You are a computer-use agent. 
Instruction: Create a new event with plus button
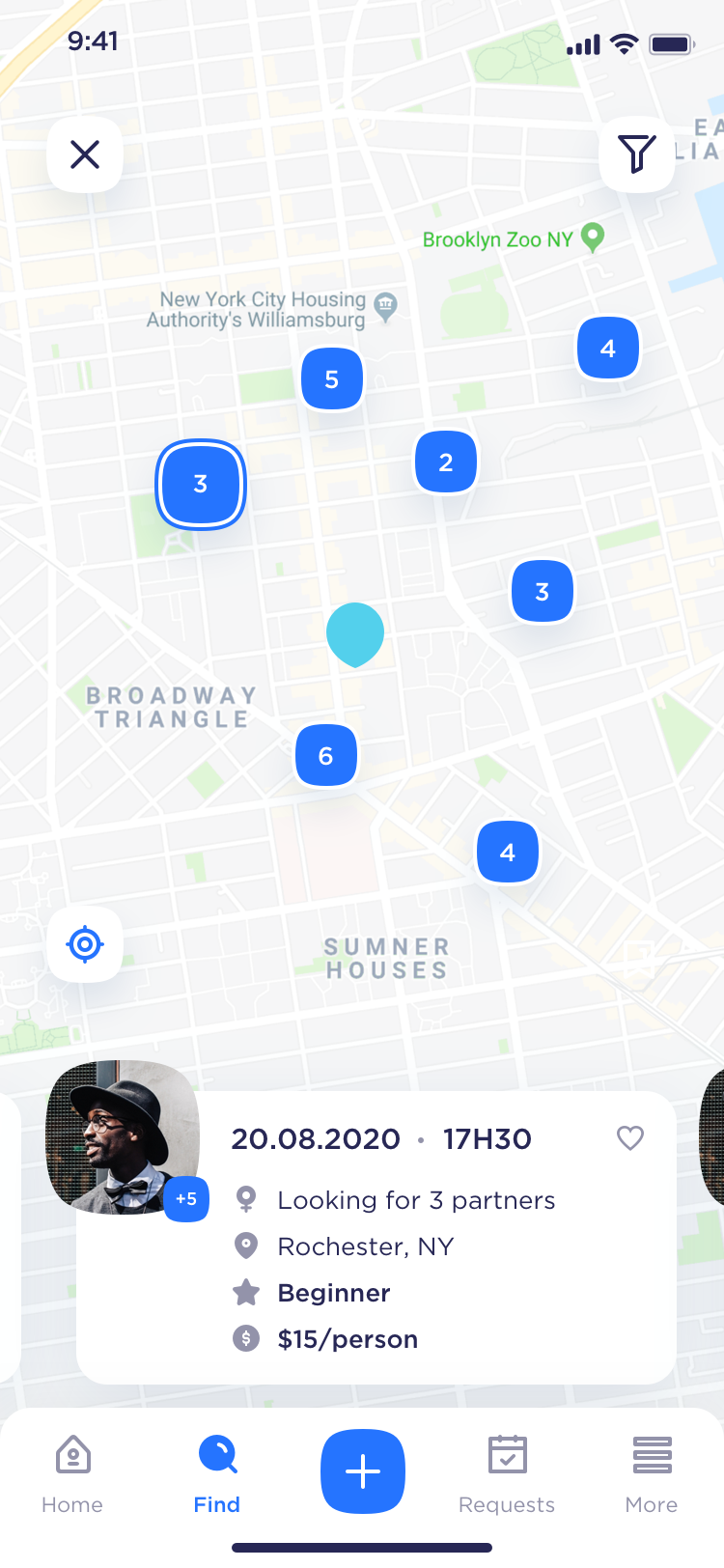(363, 1471)
